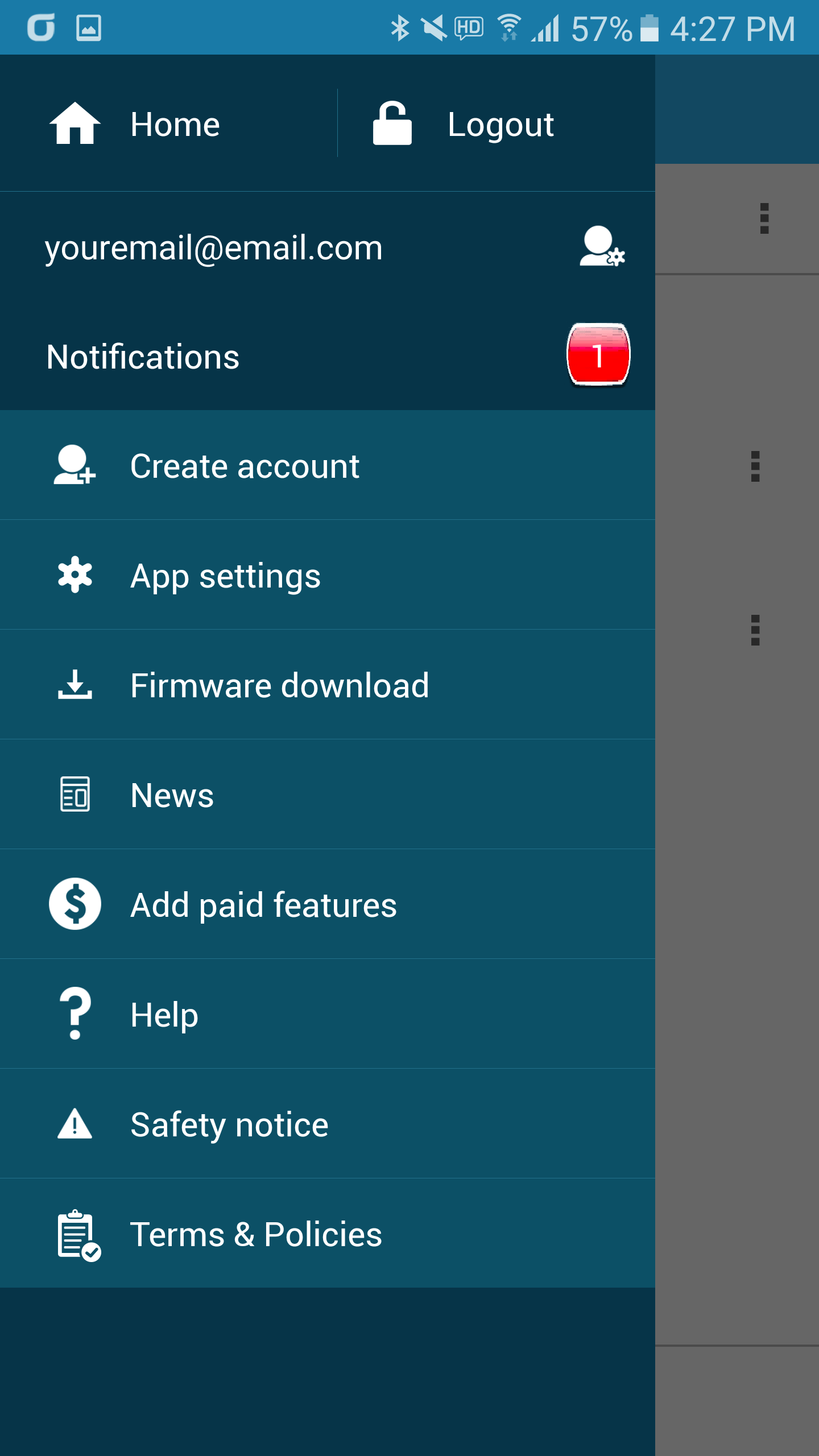View the Safety notice
Viewport: 819px width, 1456px height.
(x=229, y=1124)
